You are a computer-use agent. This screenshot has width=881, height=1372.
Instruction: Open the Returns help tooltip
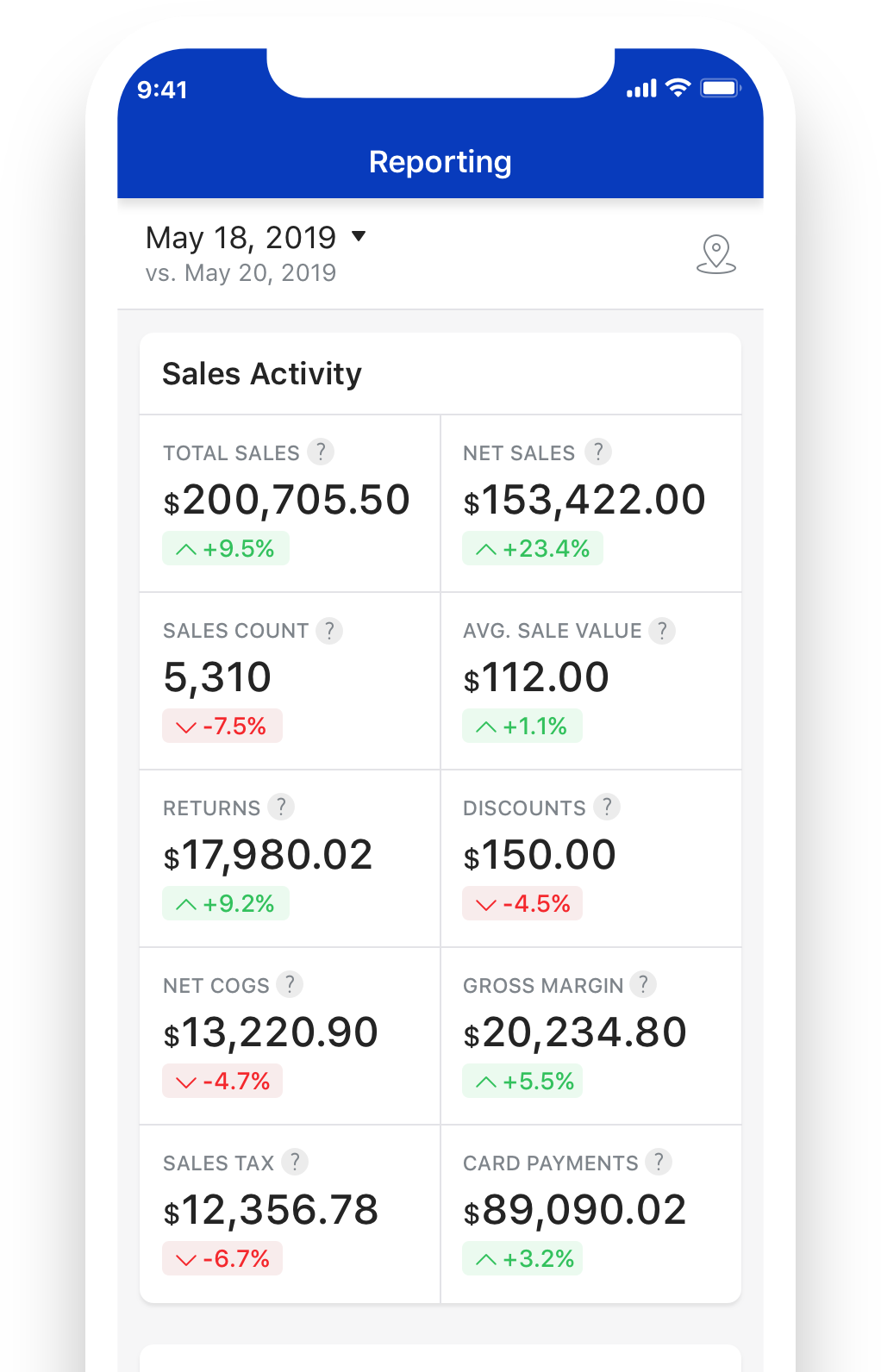click(280, 807)
